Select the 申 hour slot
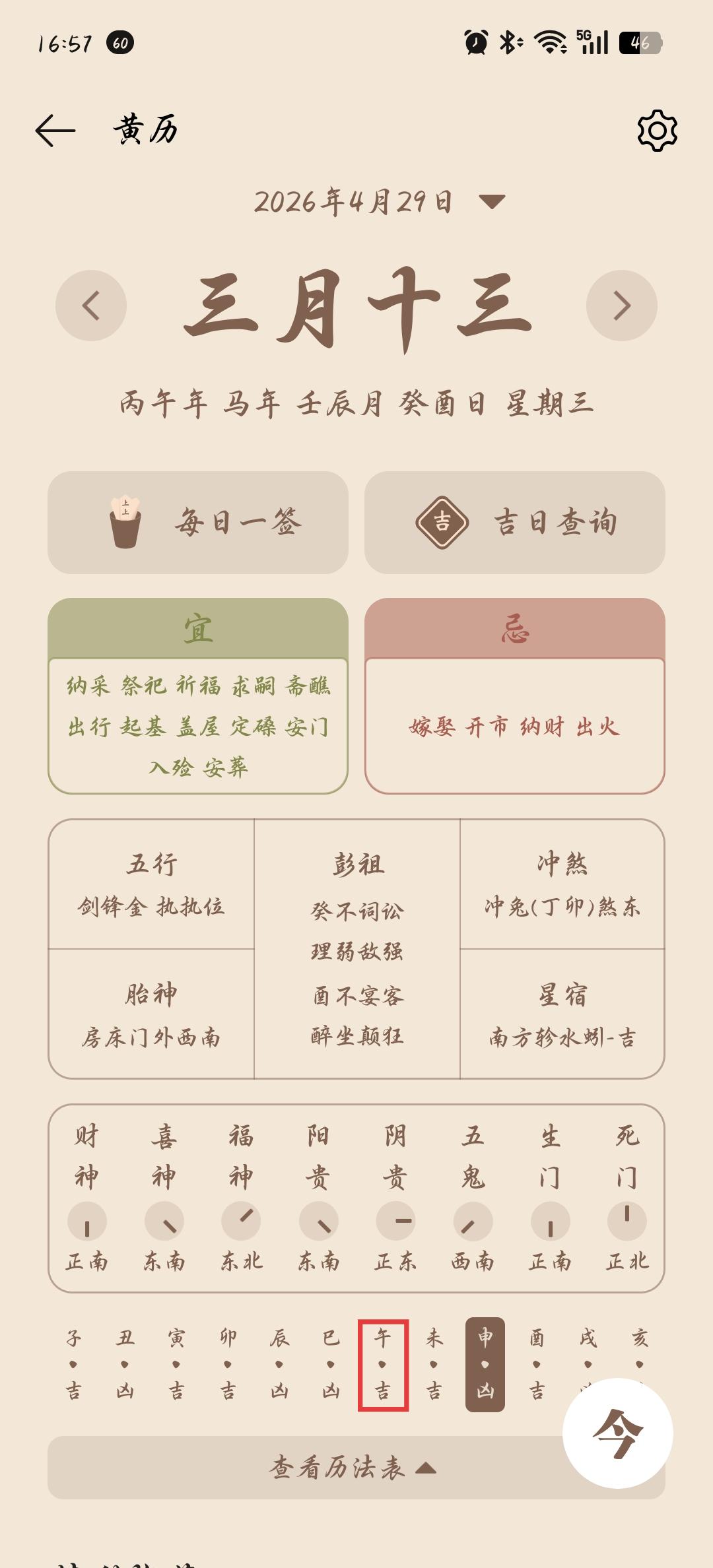Viewport: 713px width, 1568px height. point(485,1365)
